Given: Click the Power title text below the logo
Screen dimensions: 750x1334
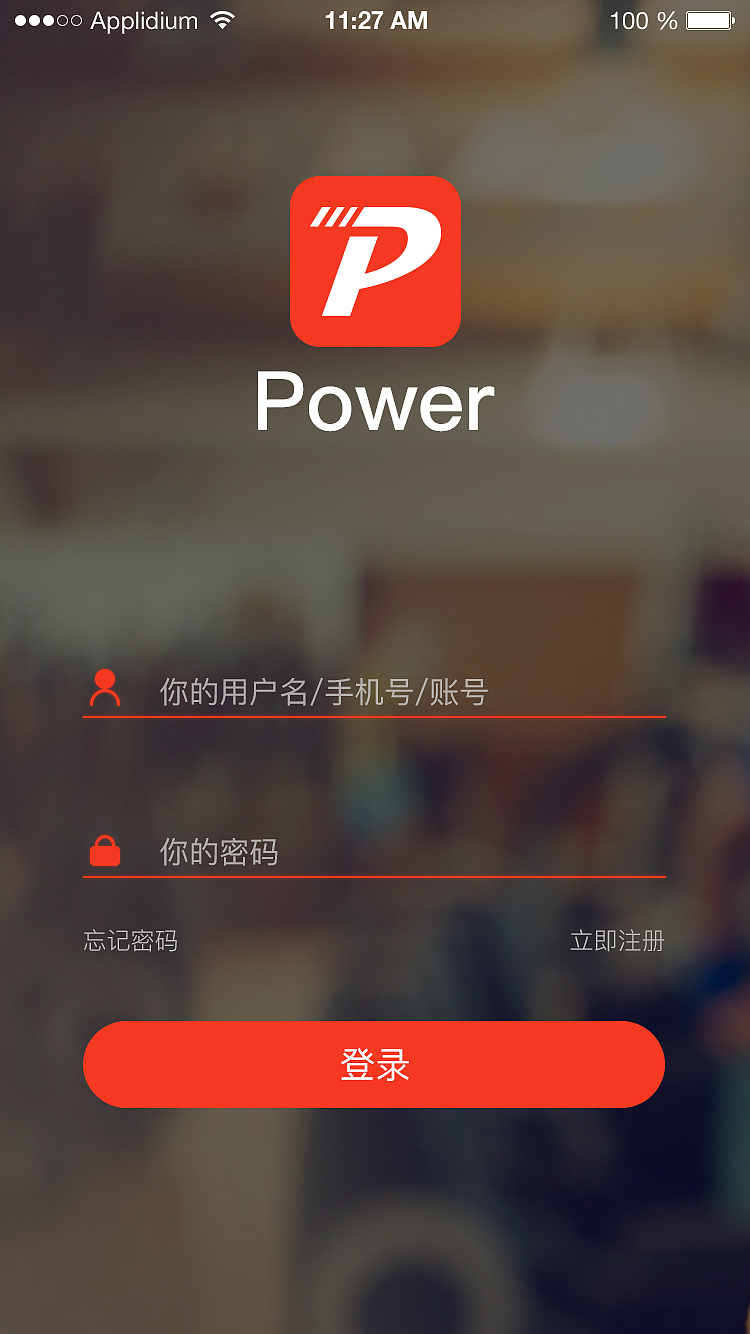Looking at the screenshot, I should [375, 400].
